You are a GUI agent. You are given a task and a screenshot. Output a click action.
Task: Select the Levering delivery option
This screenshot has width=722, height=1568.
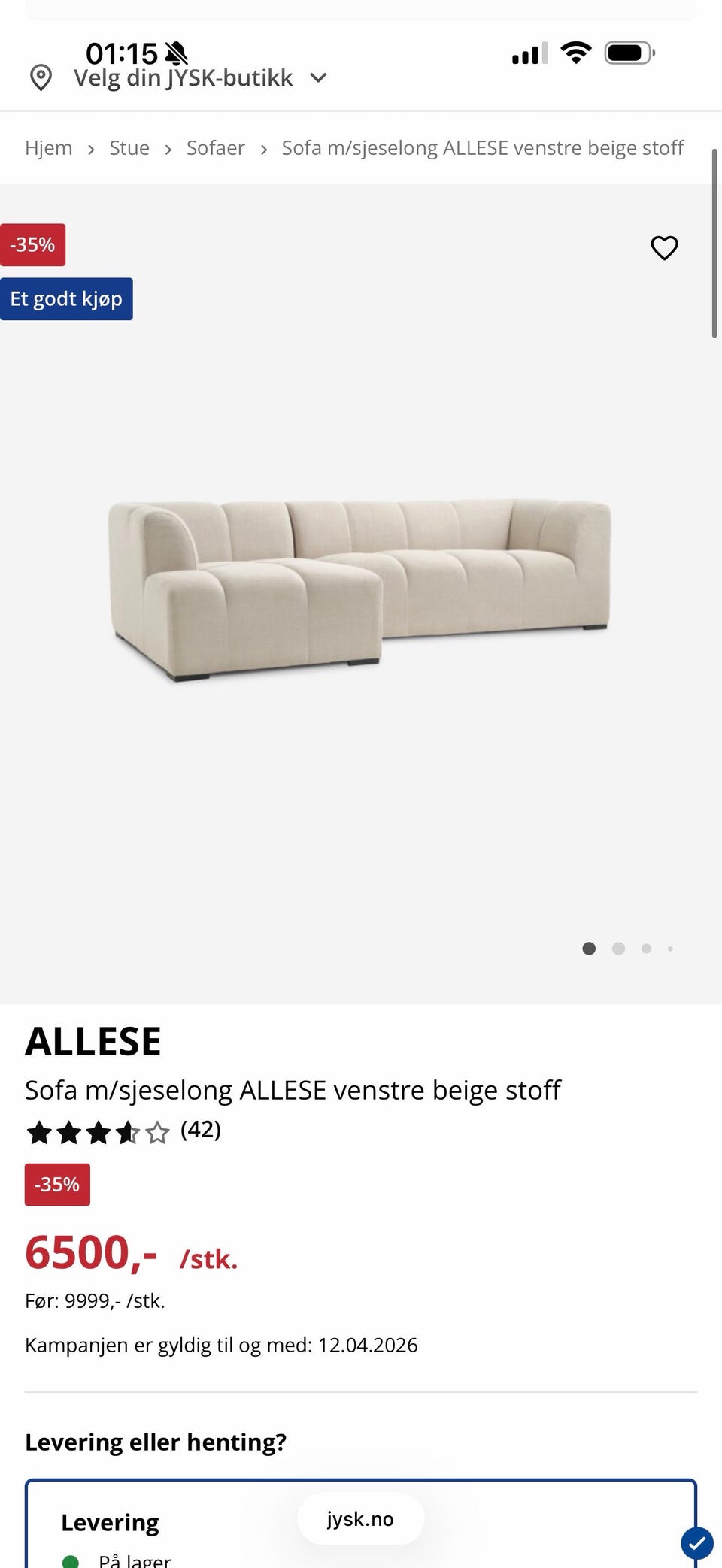point(110,1521)
